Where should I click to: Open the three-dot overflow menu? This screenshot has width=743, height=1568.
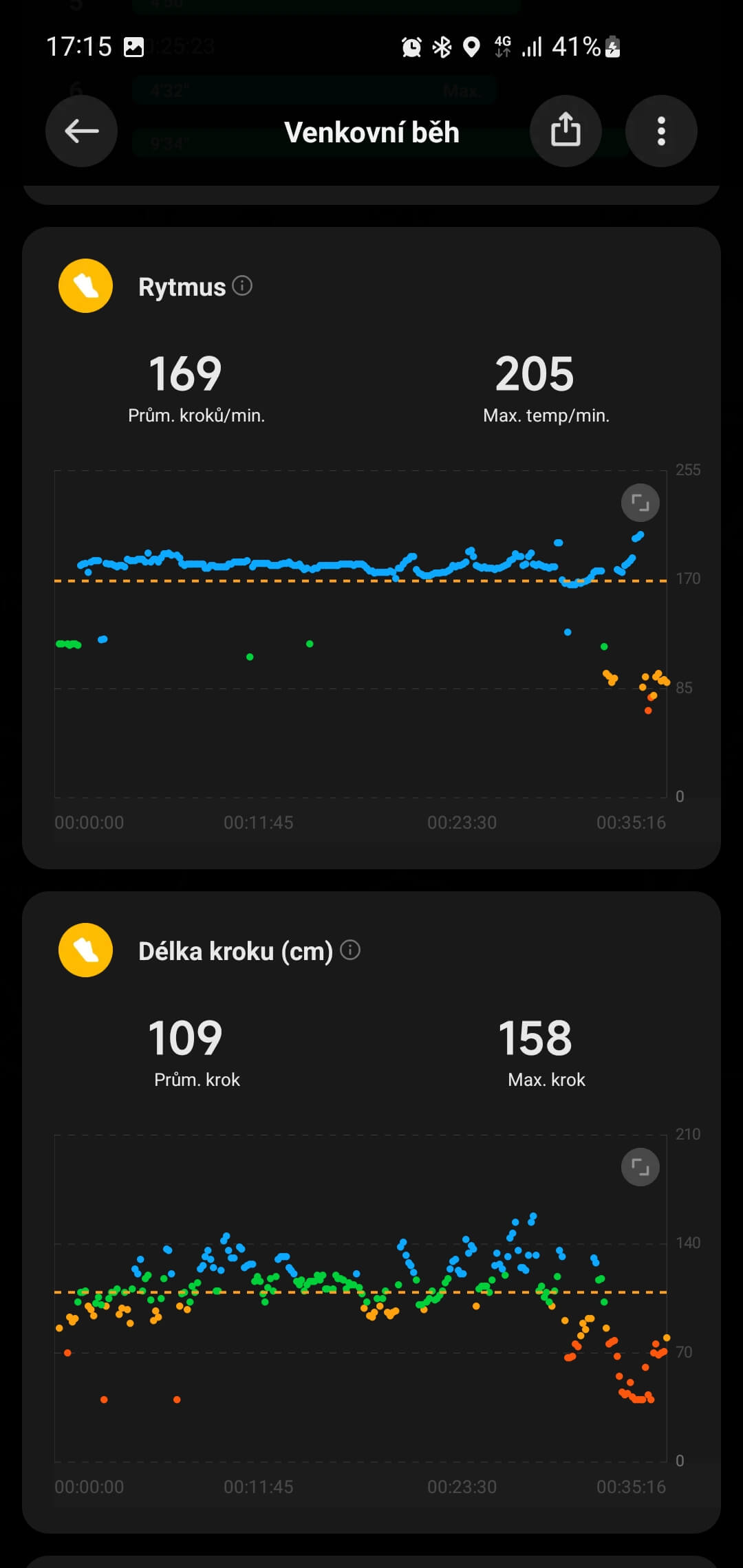tap(661, 131)
